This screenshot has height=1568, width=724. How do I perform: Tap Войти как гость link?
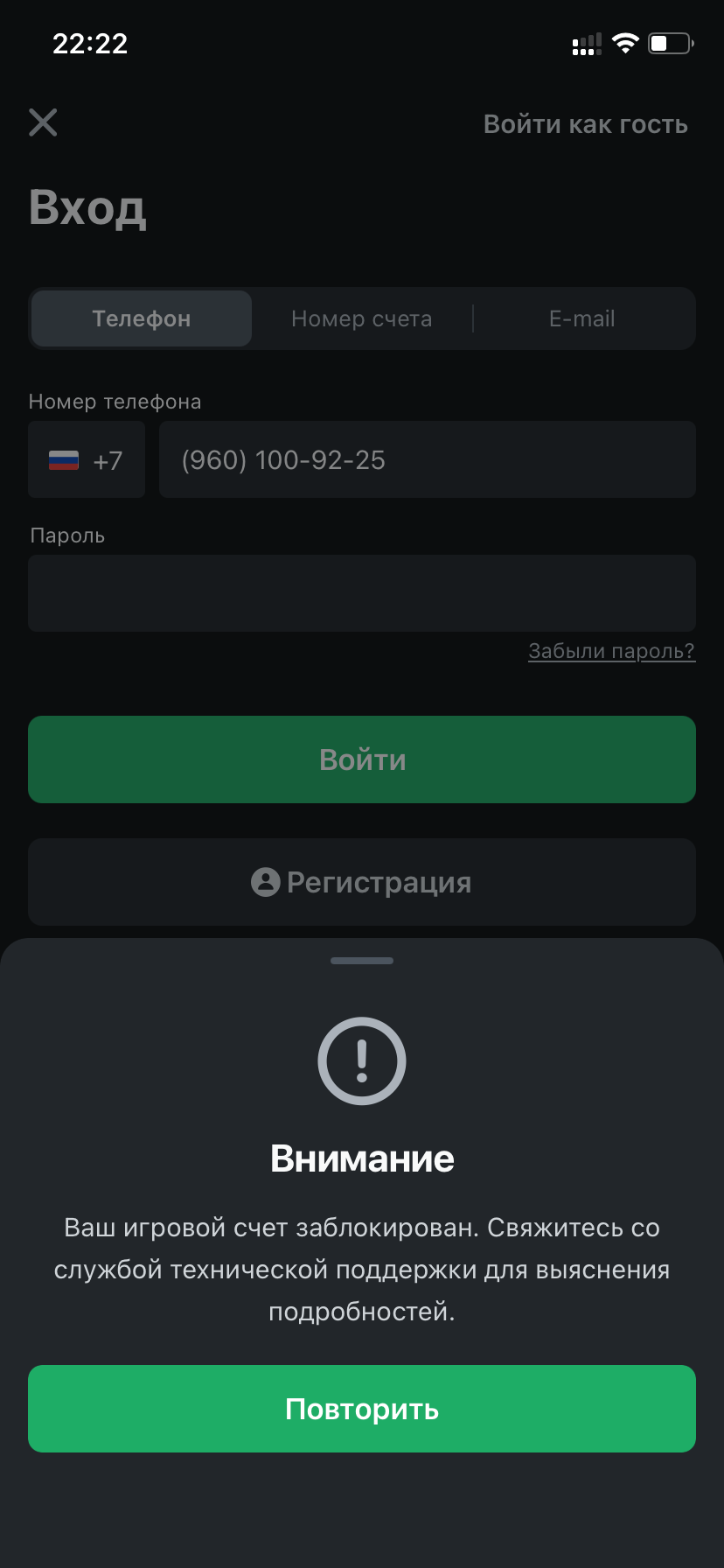coord(585,124)
